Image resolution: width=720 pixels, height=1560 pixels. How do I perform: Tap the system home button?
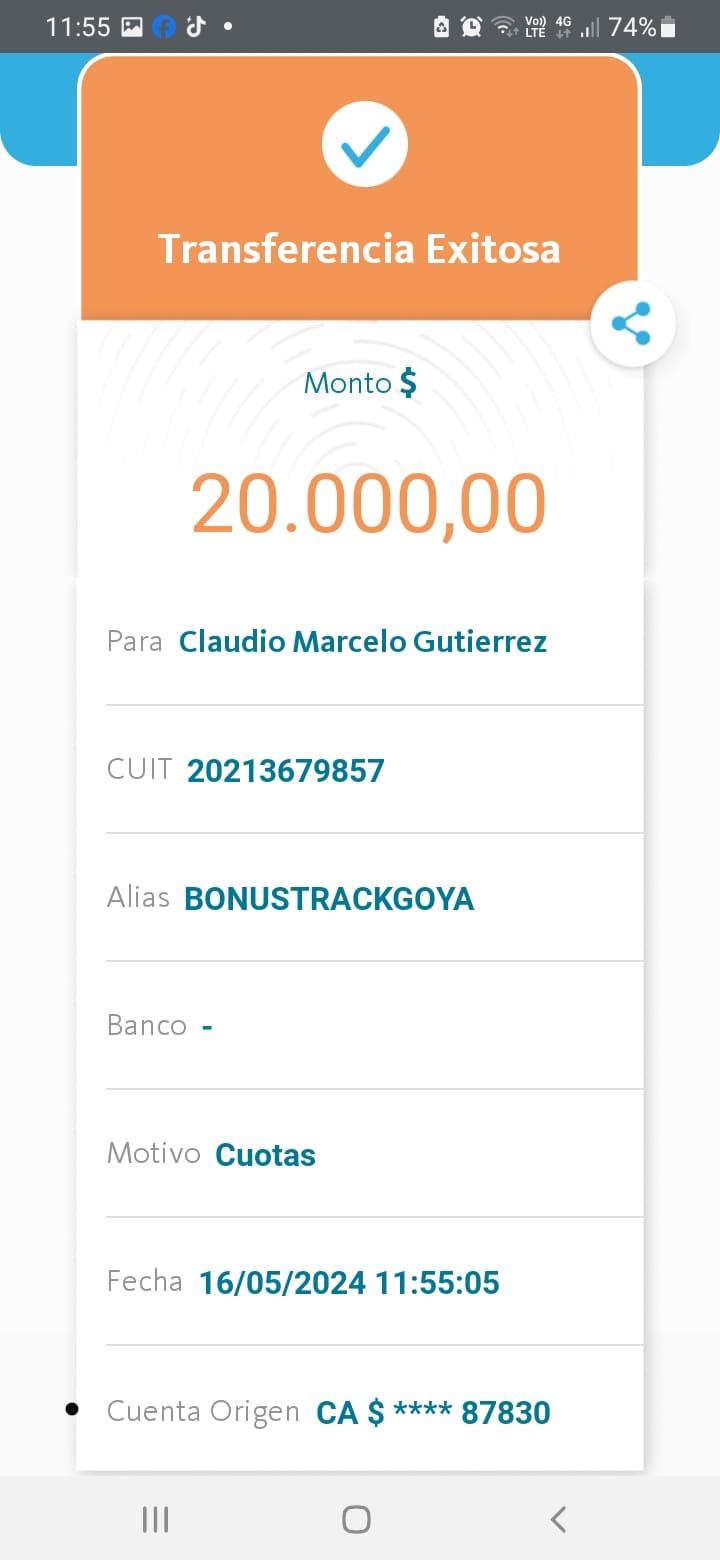tap(356, 1519)
